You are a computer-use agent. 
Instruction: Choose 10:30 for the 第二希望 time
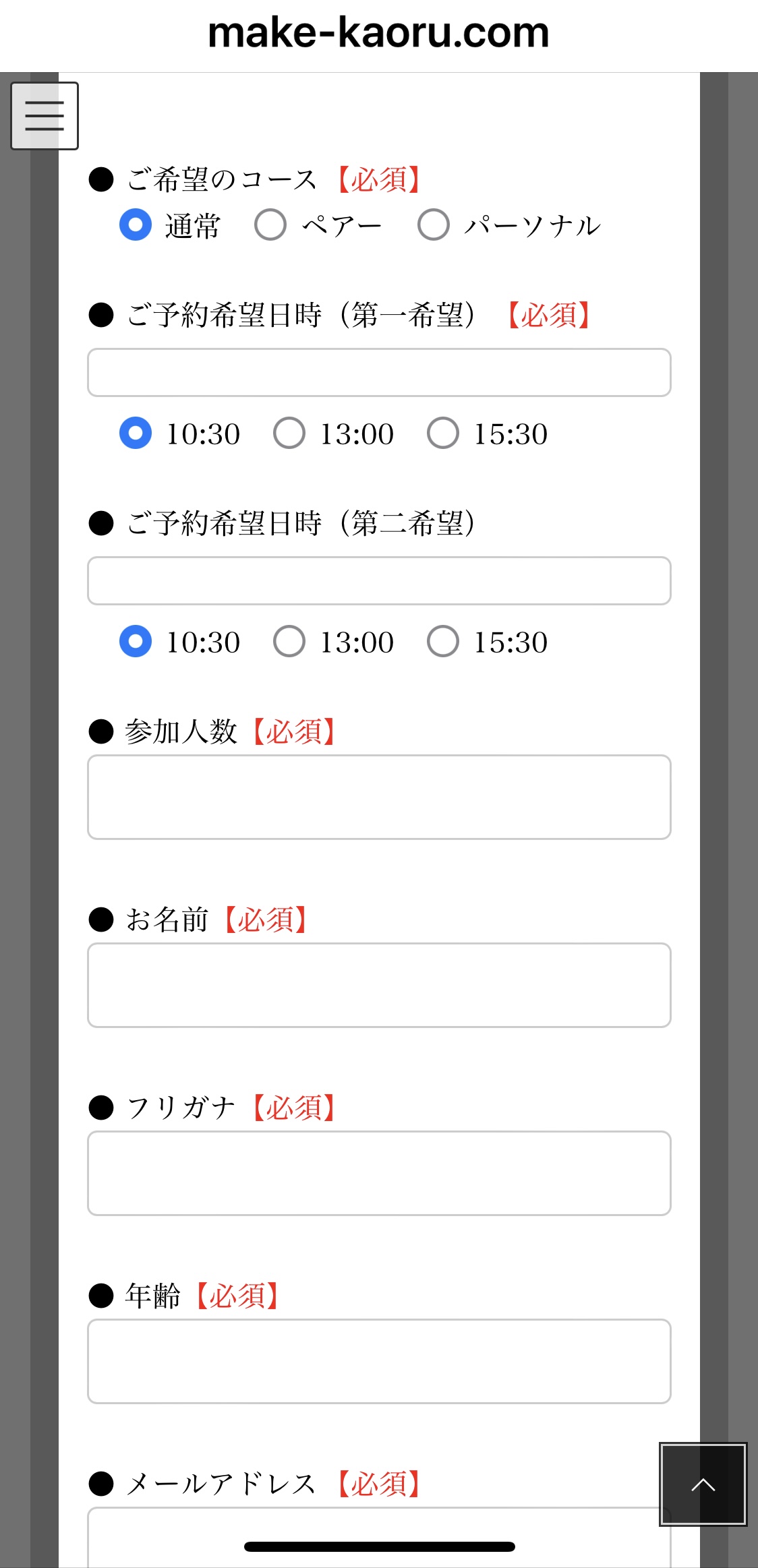pyautogui.click(x=136, y=641)
